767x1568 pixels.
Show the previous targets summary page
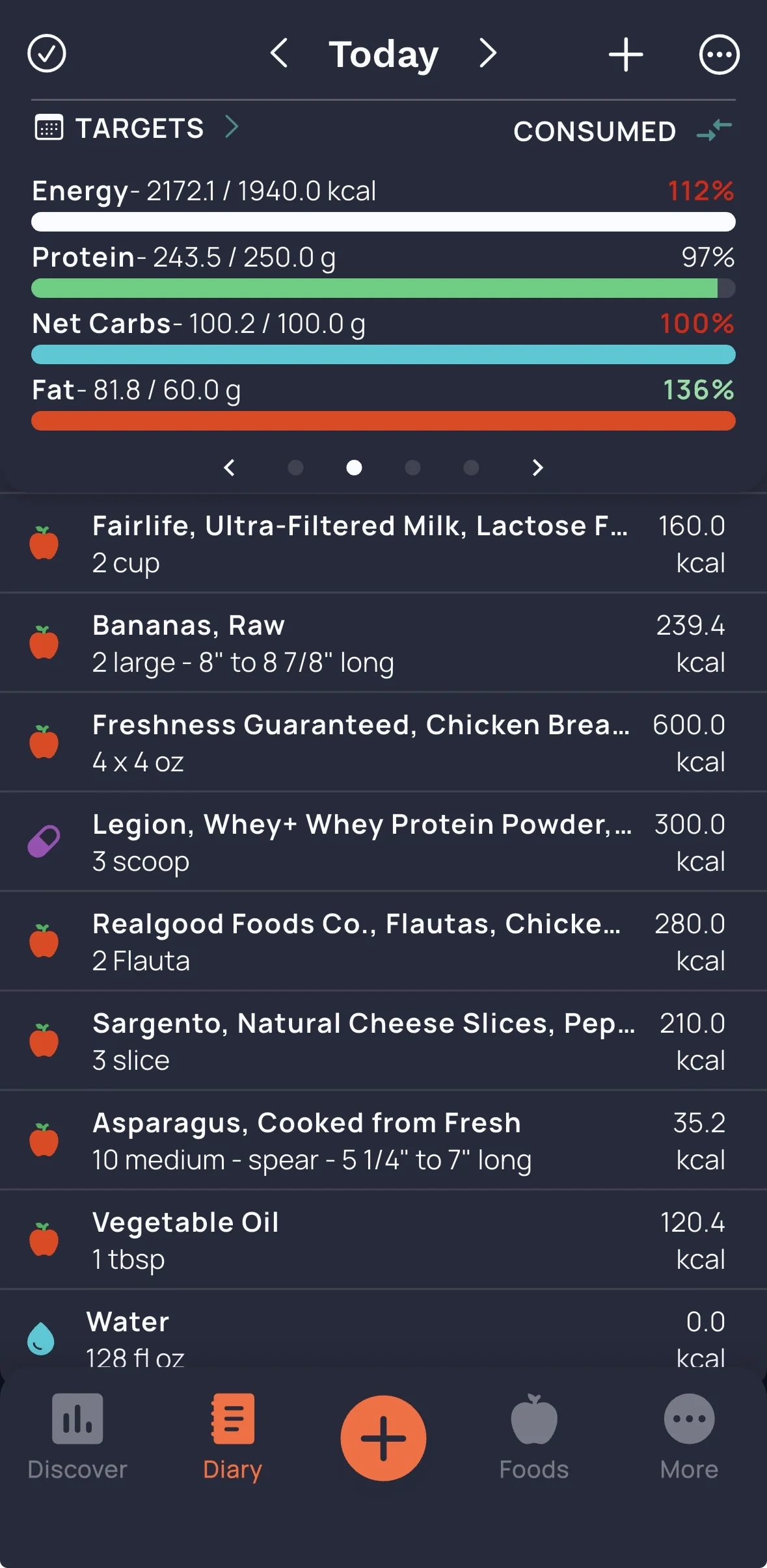pos(229,468)
